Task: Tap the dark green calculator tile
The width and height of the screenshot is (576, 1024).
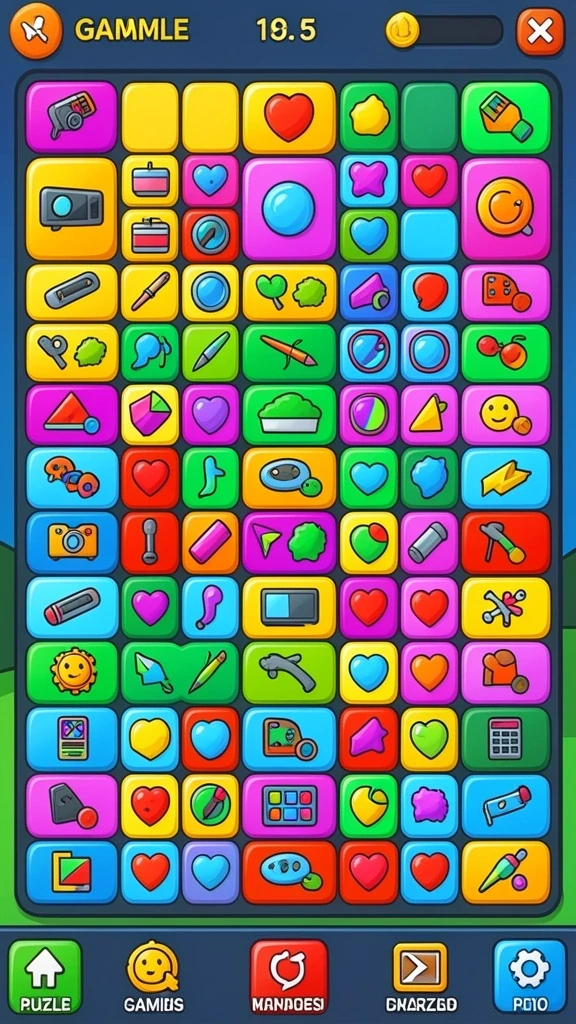Action: (505, 739)
